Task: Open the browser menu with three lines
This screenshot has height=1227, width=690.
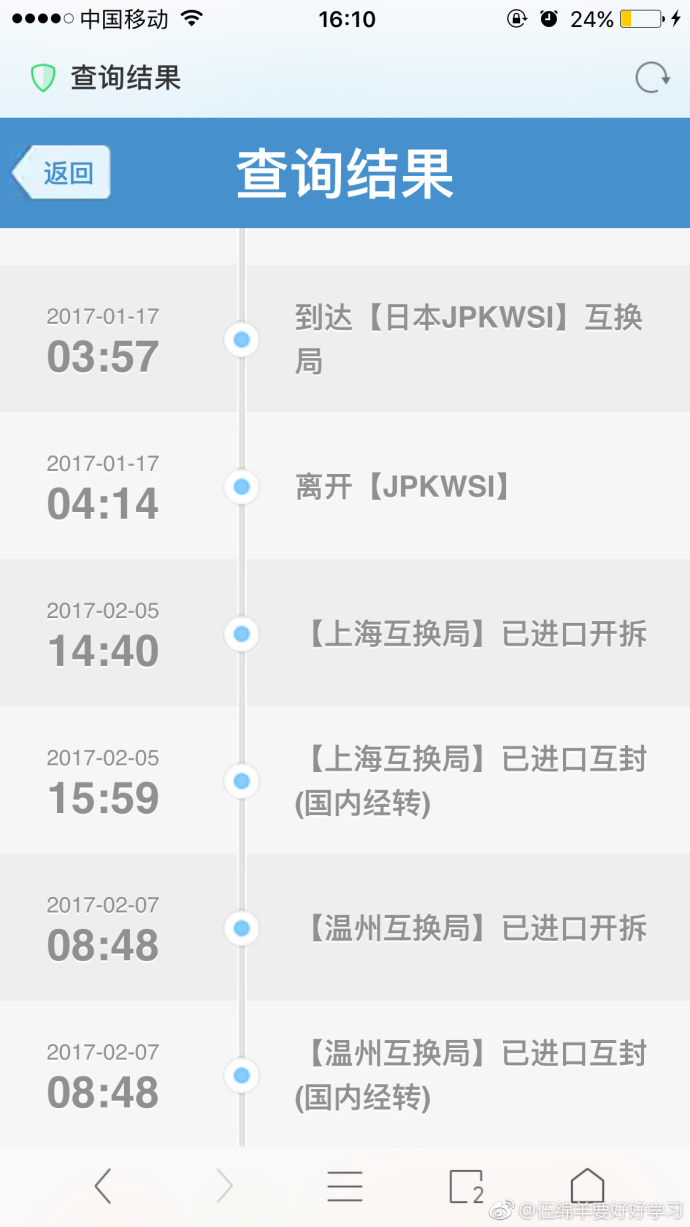Action: 345,1186
